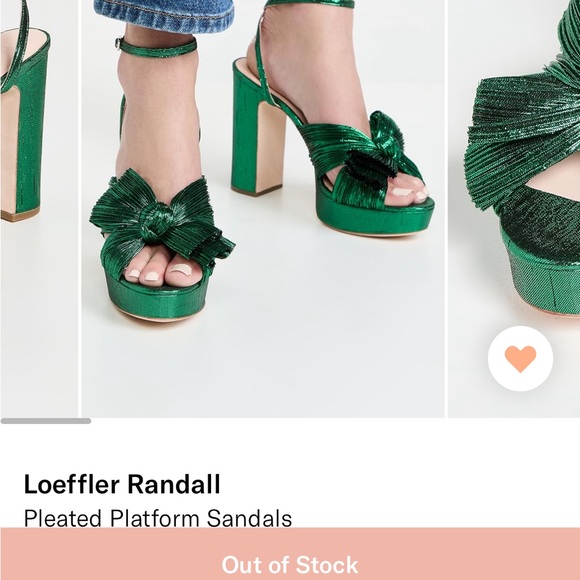
Task: Open the close-up pleated bow photo
Action: pyautogui.click(x=514, y=209)
